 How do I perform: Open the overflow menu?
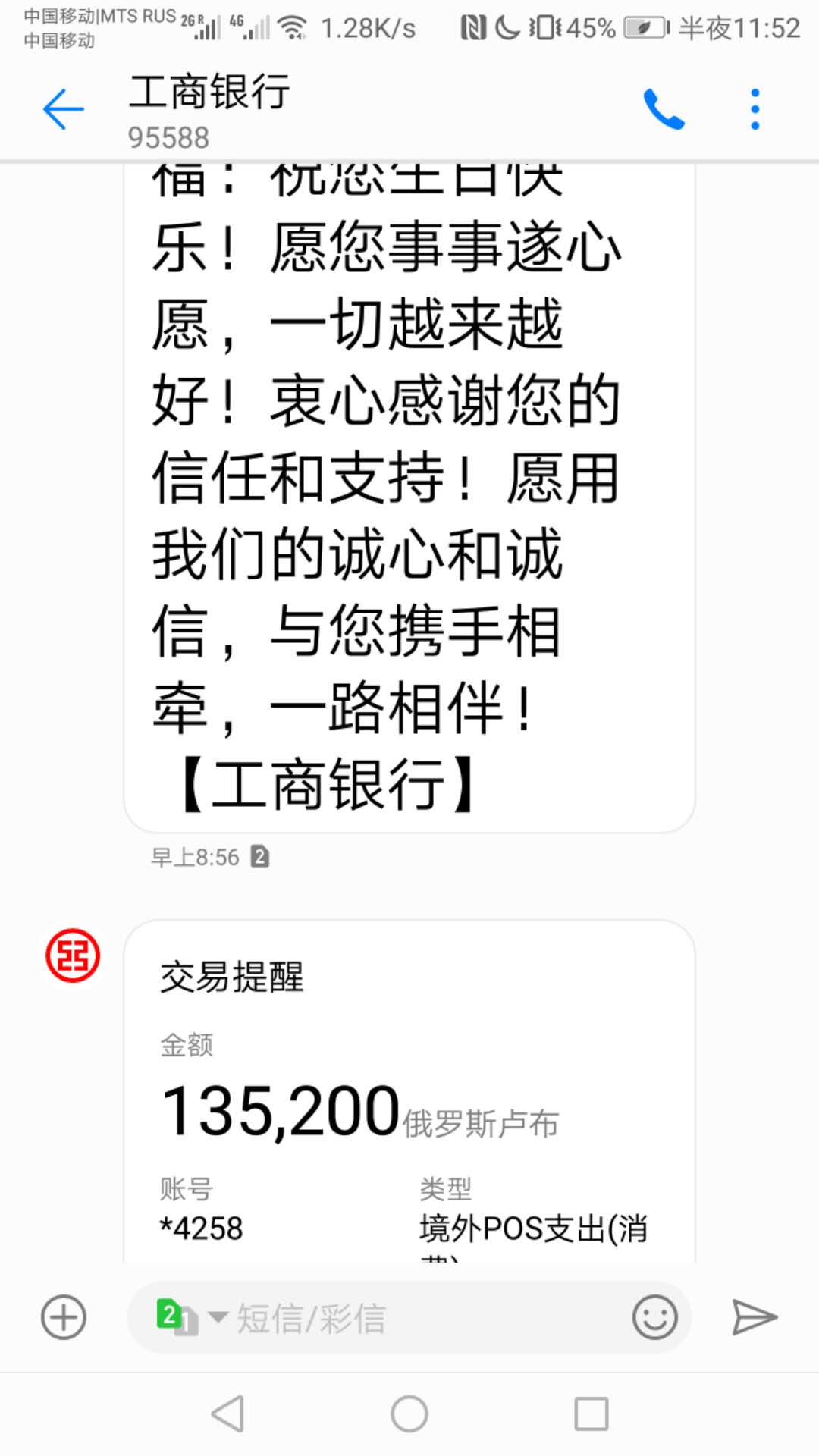(755, 109)
